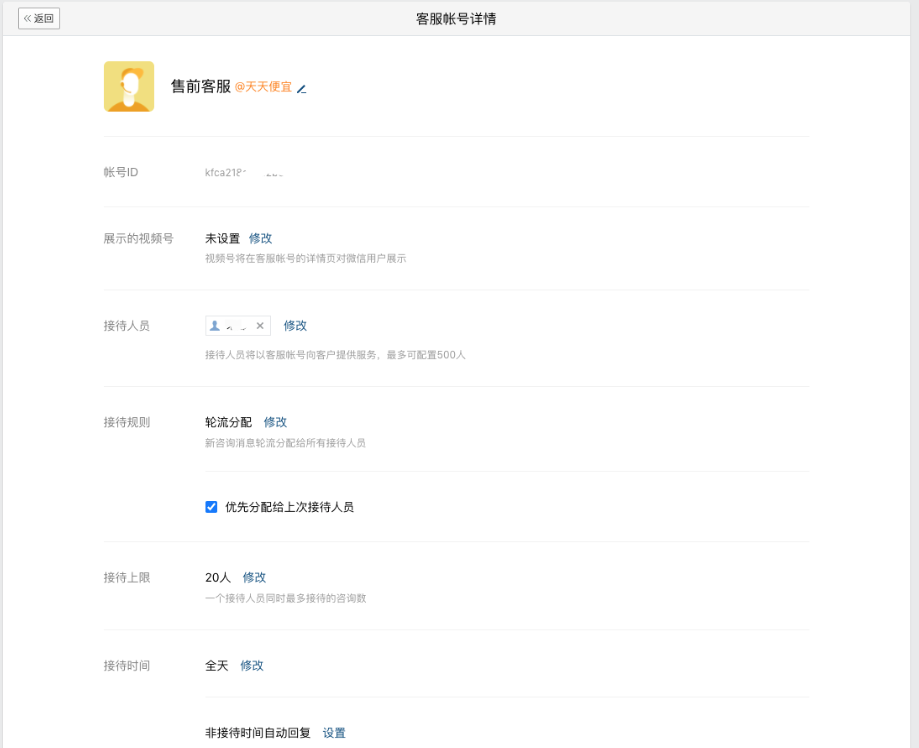Remove the assigned 接待人员 tag
This screenshot has height=748, width=919.
pos(260,326)
